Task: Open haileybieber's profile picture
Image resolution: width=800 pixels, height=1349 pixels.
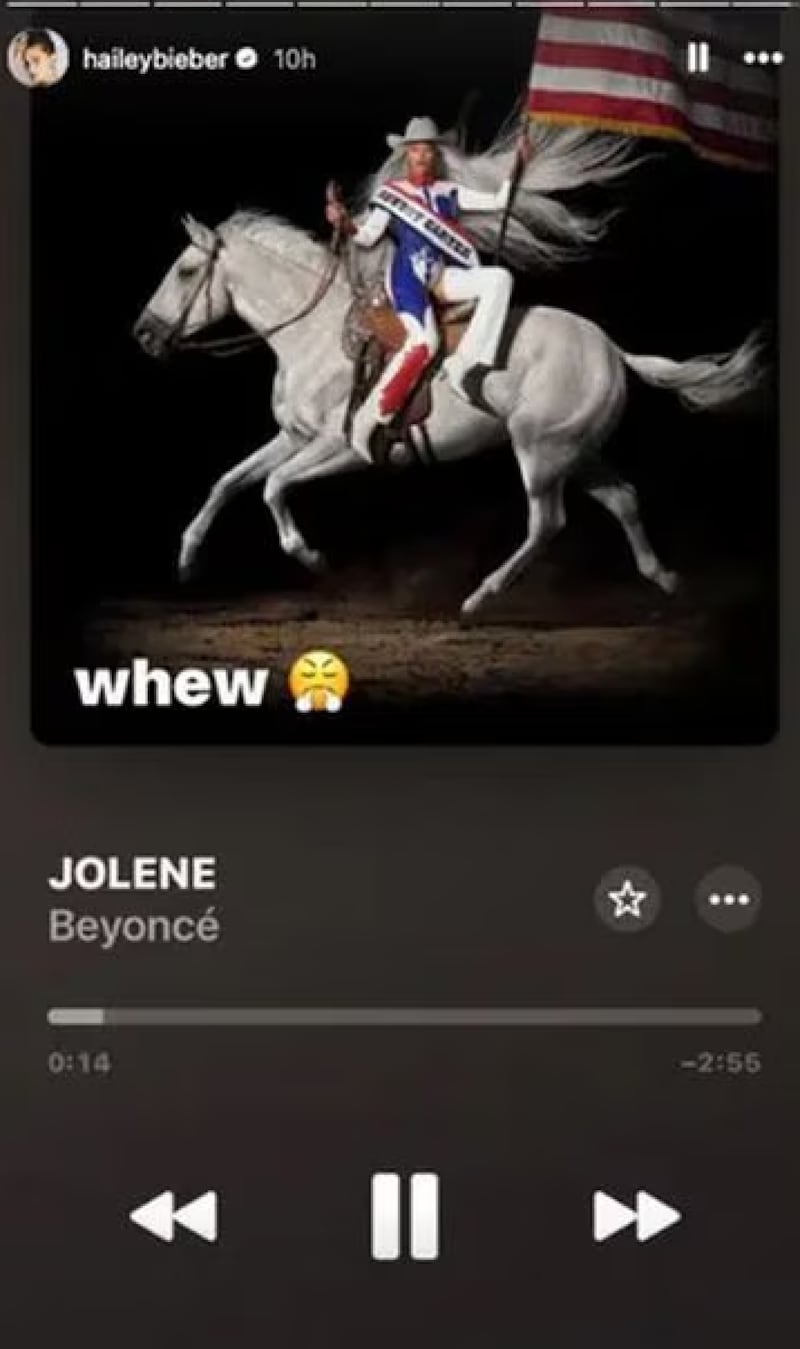Action: click(x=37, y=58)
